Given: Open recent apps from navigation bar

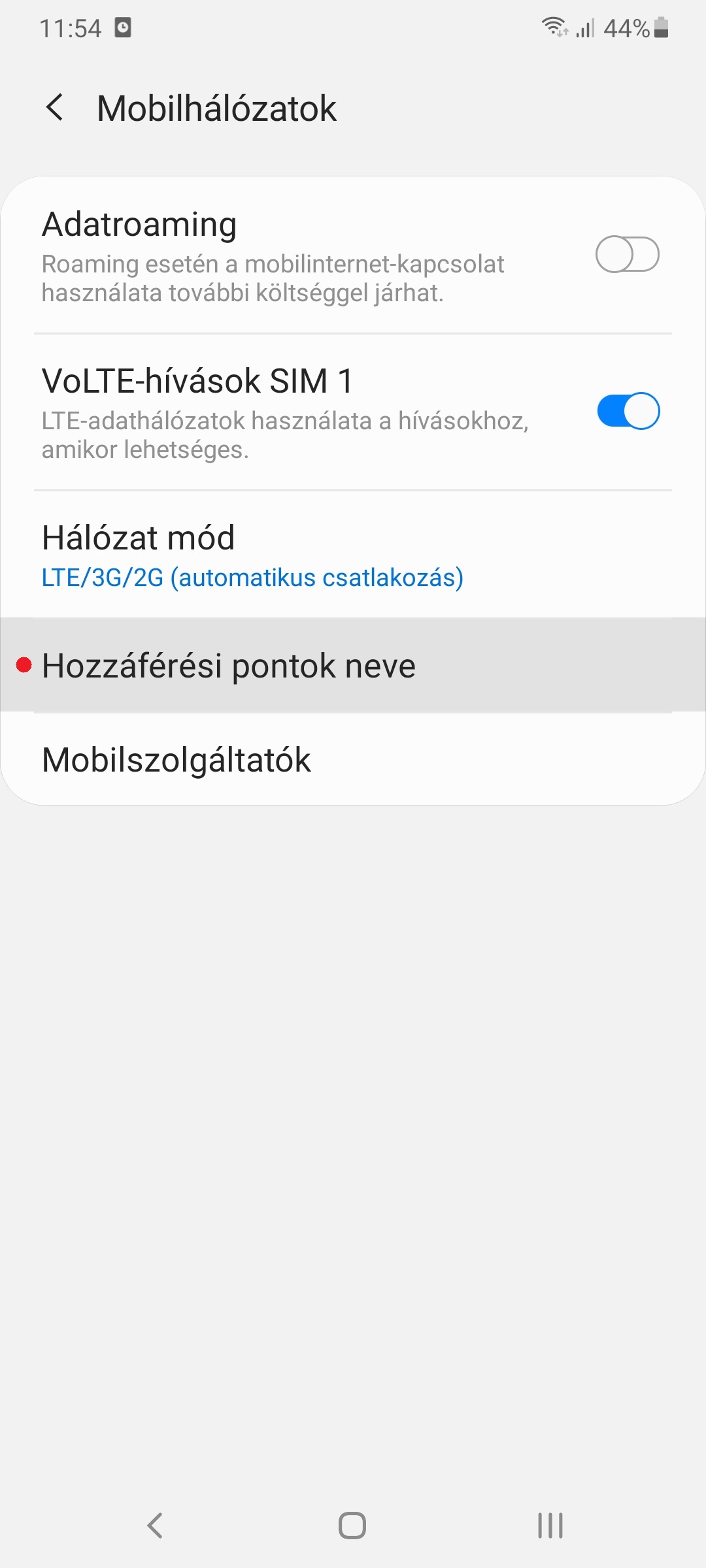Looking at the screenshot, I should point(550,1526).
